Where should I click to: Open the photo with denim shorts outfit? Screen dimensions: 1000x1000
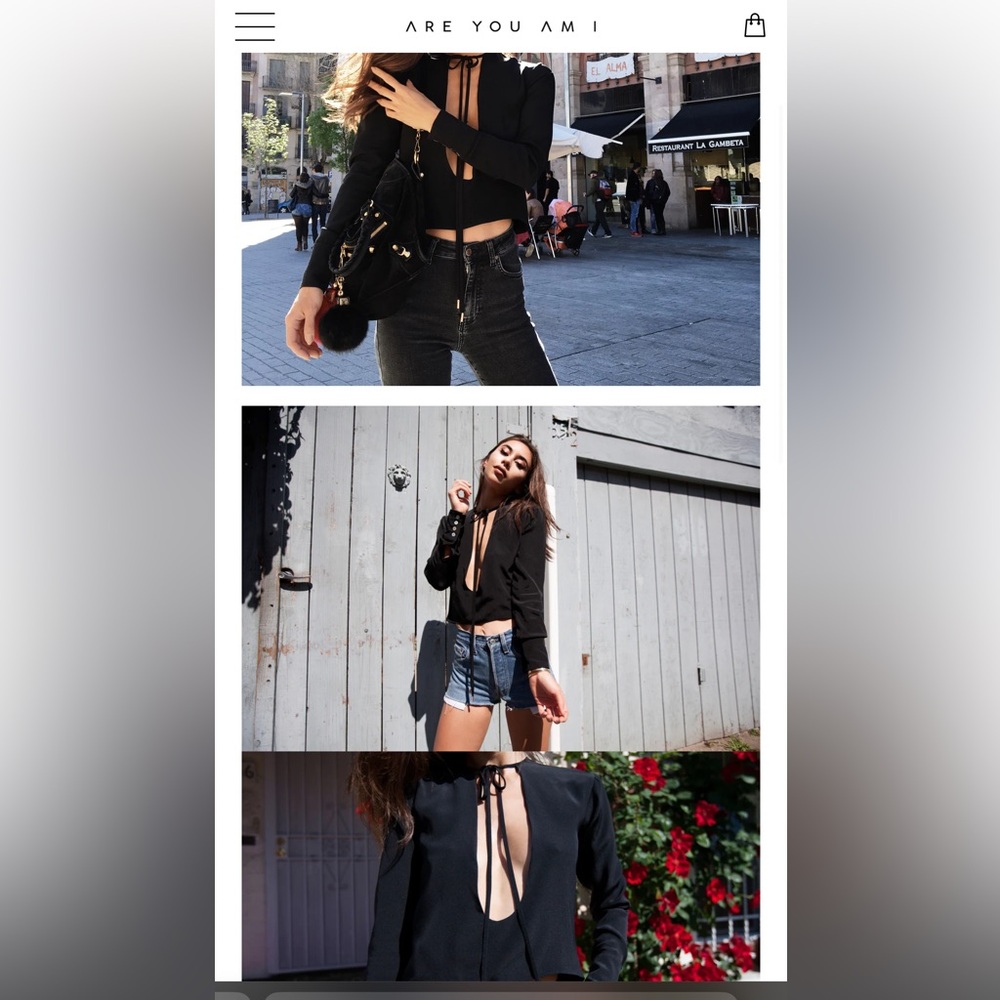(x=500, y=578)
